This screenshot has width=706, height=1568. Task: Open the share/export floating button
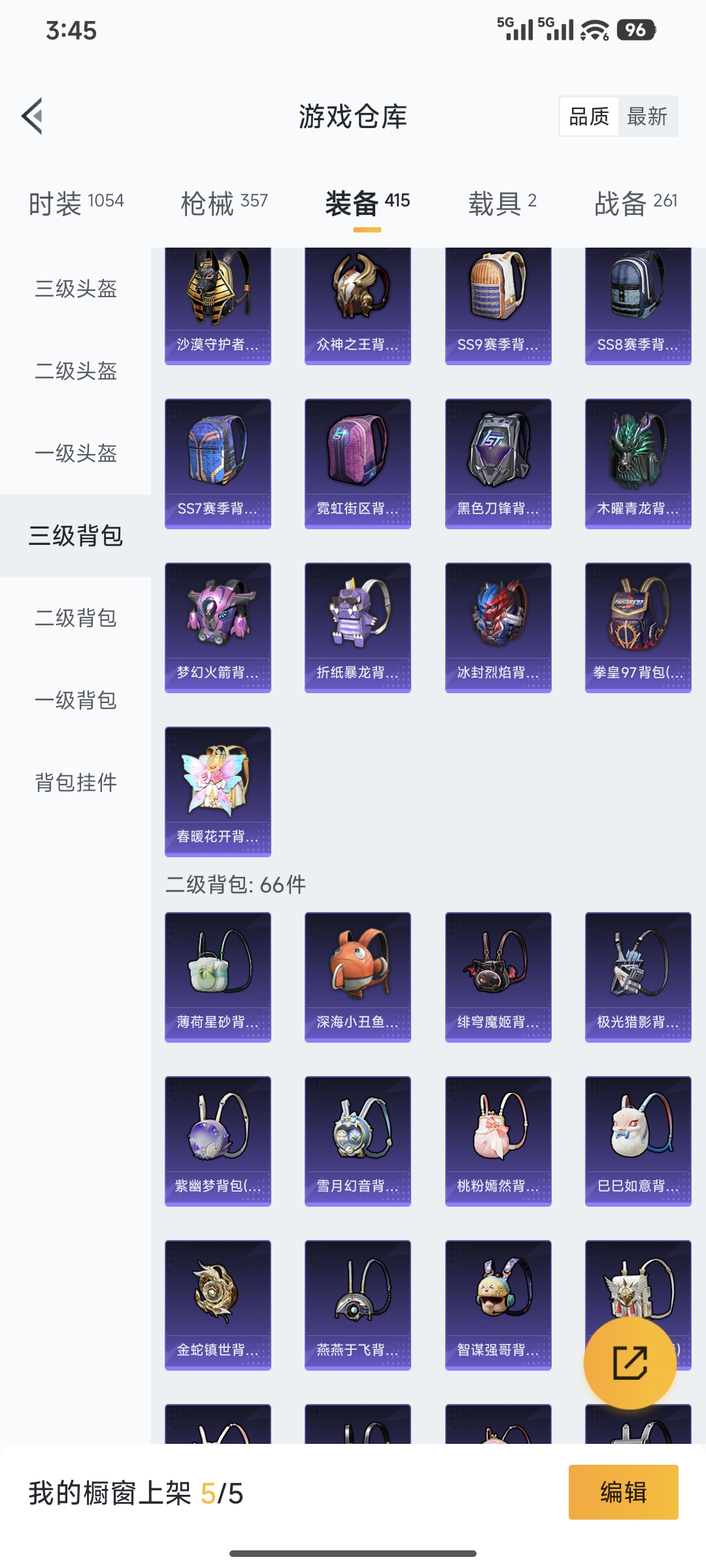tap(628, 1364)
